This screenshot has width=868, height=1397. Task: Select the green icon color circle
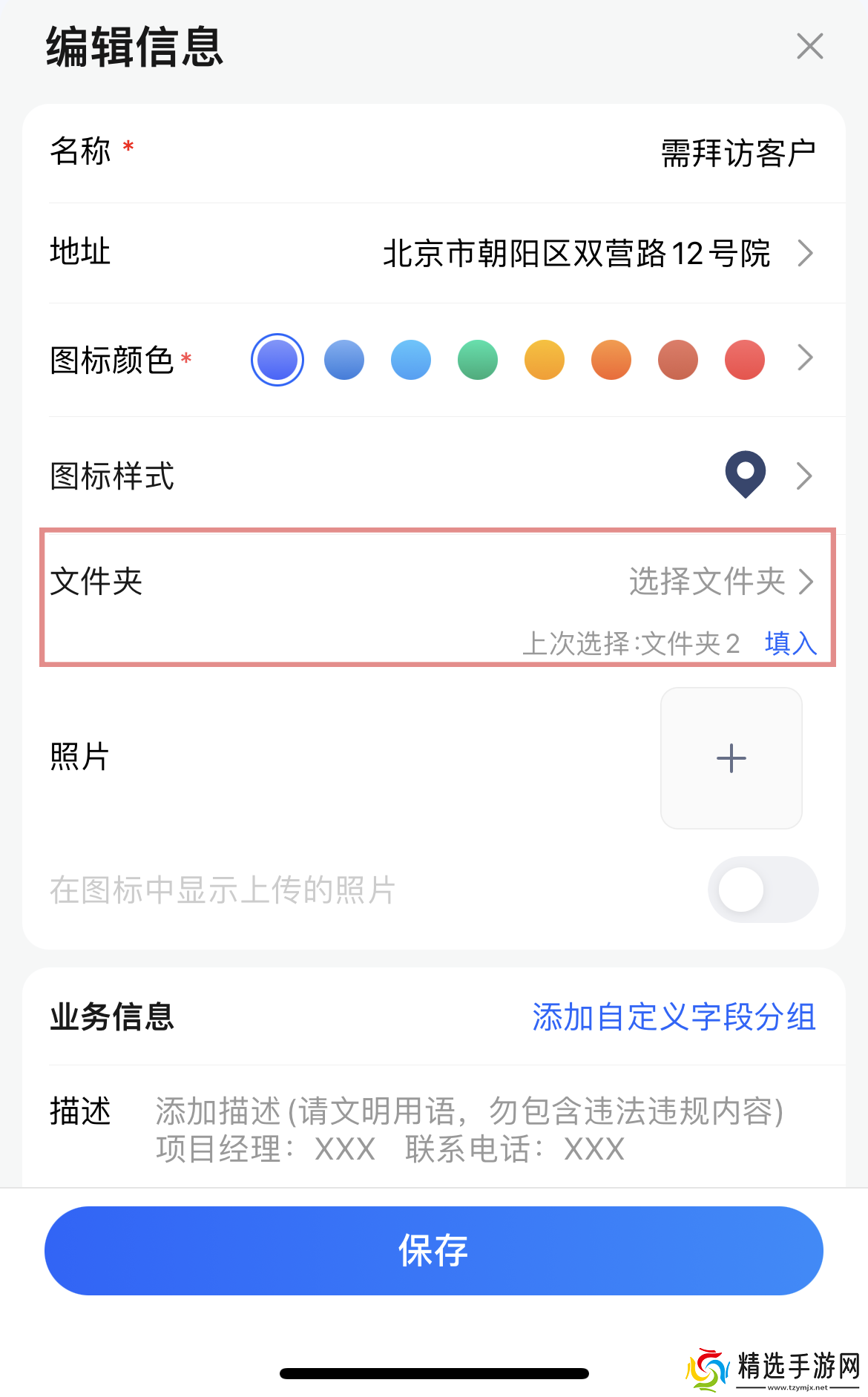tap(478, 359)
